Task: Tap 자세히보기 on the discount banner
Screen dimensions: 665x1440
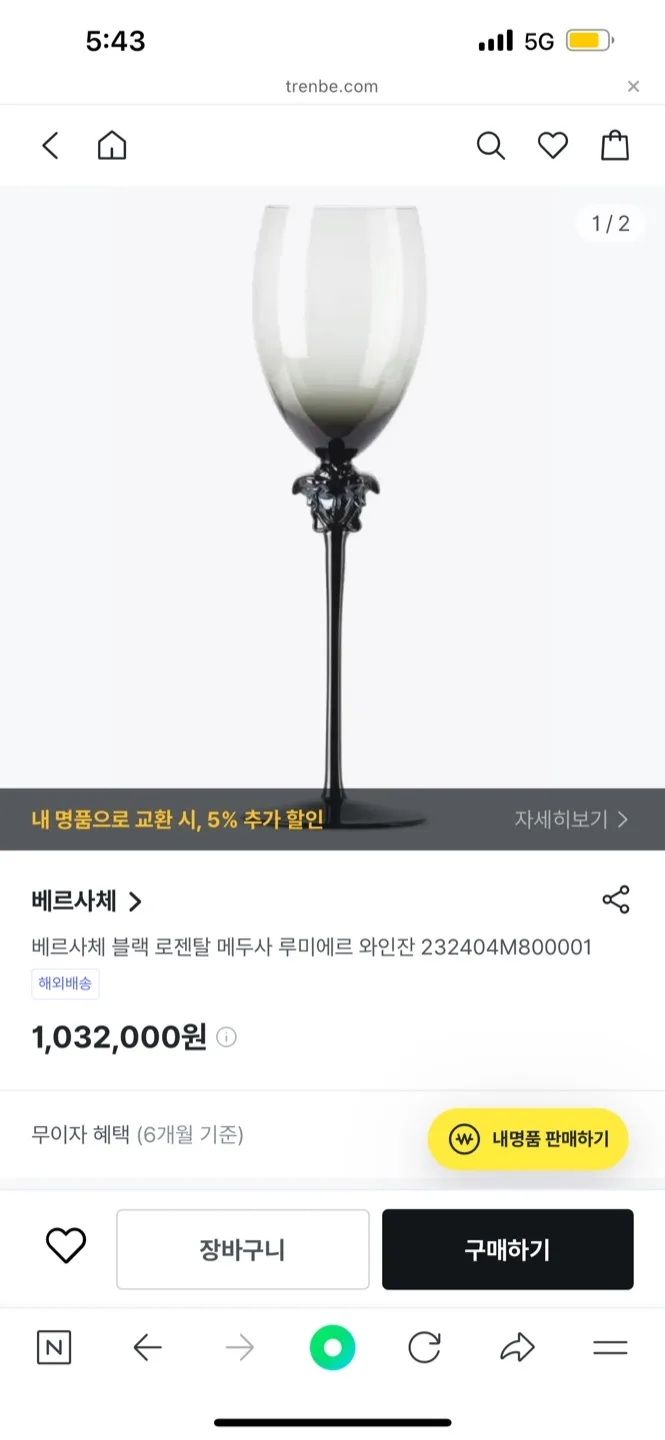Action: click(x=571, y=820)
